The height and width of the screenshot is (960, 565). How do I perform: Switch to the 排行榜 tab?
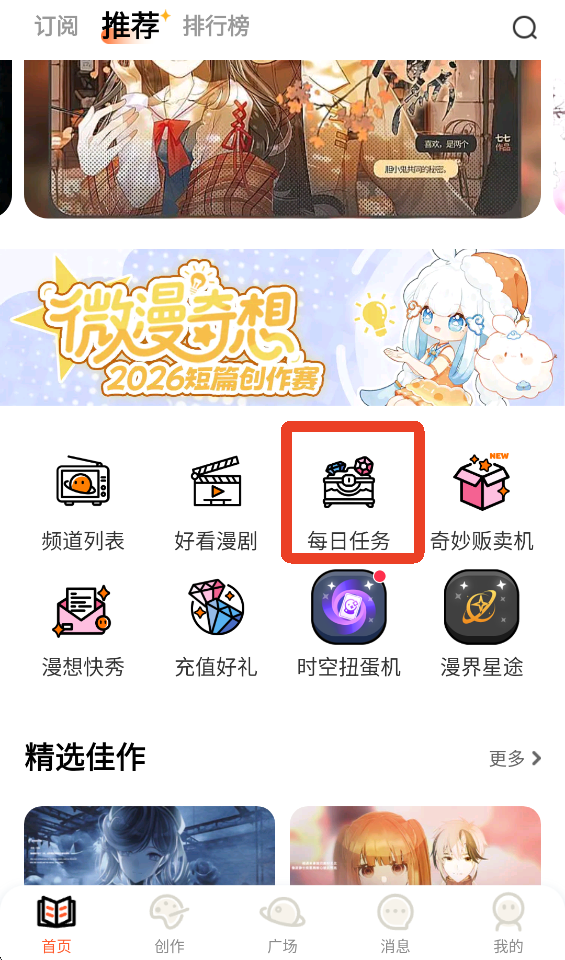pyautogui.click(x=216, y=26)
